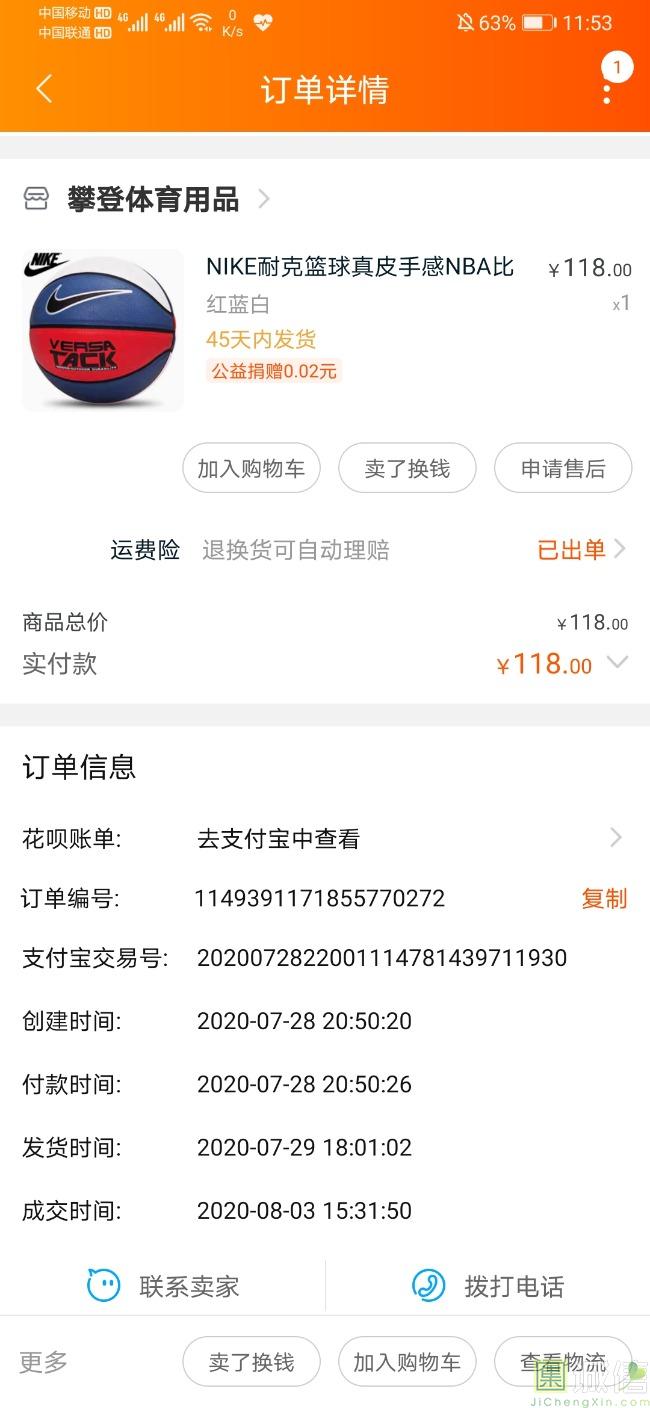Check shipping with 查看物流
650x1408 pixels.
tap(563, 1362)
